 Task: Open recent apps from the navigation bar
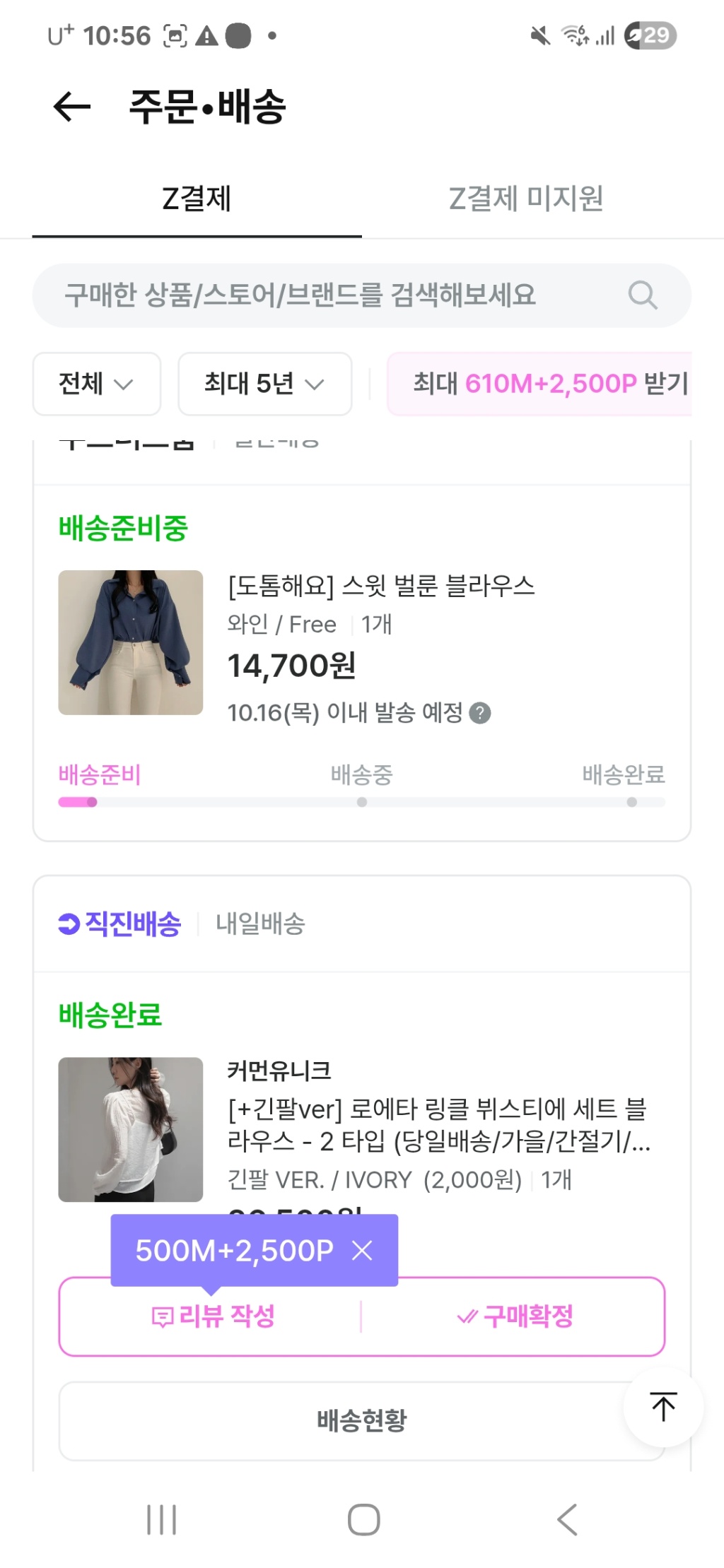pyautogui.click(x=161, y=1519)
